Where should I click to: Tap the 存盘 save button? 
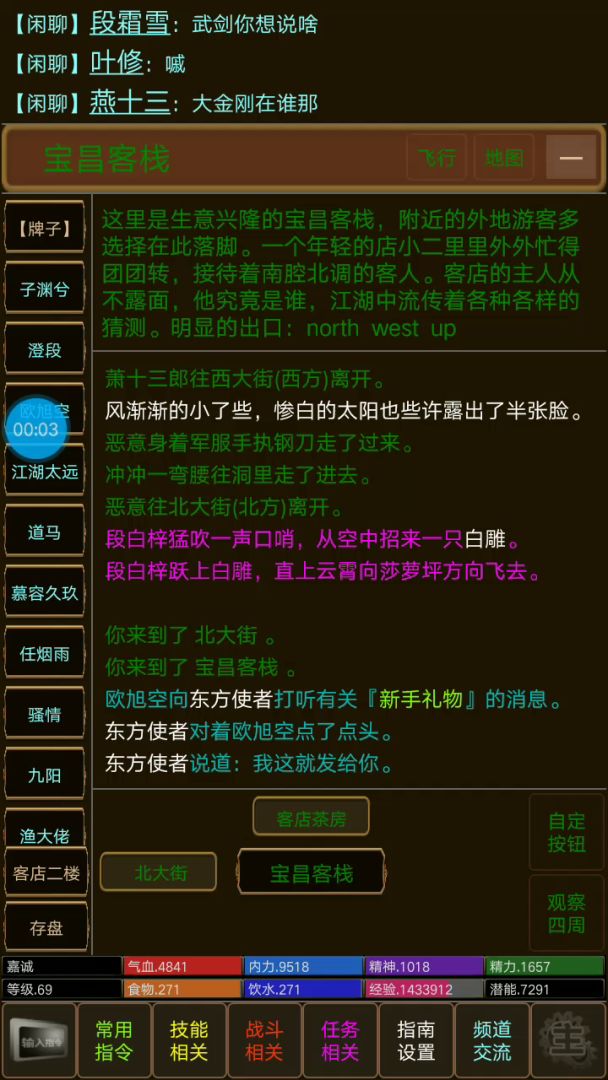tap(46, 928)
